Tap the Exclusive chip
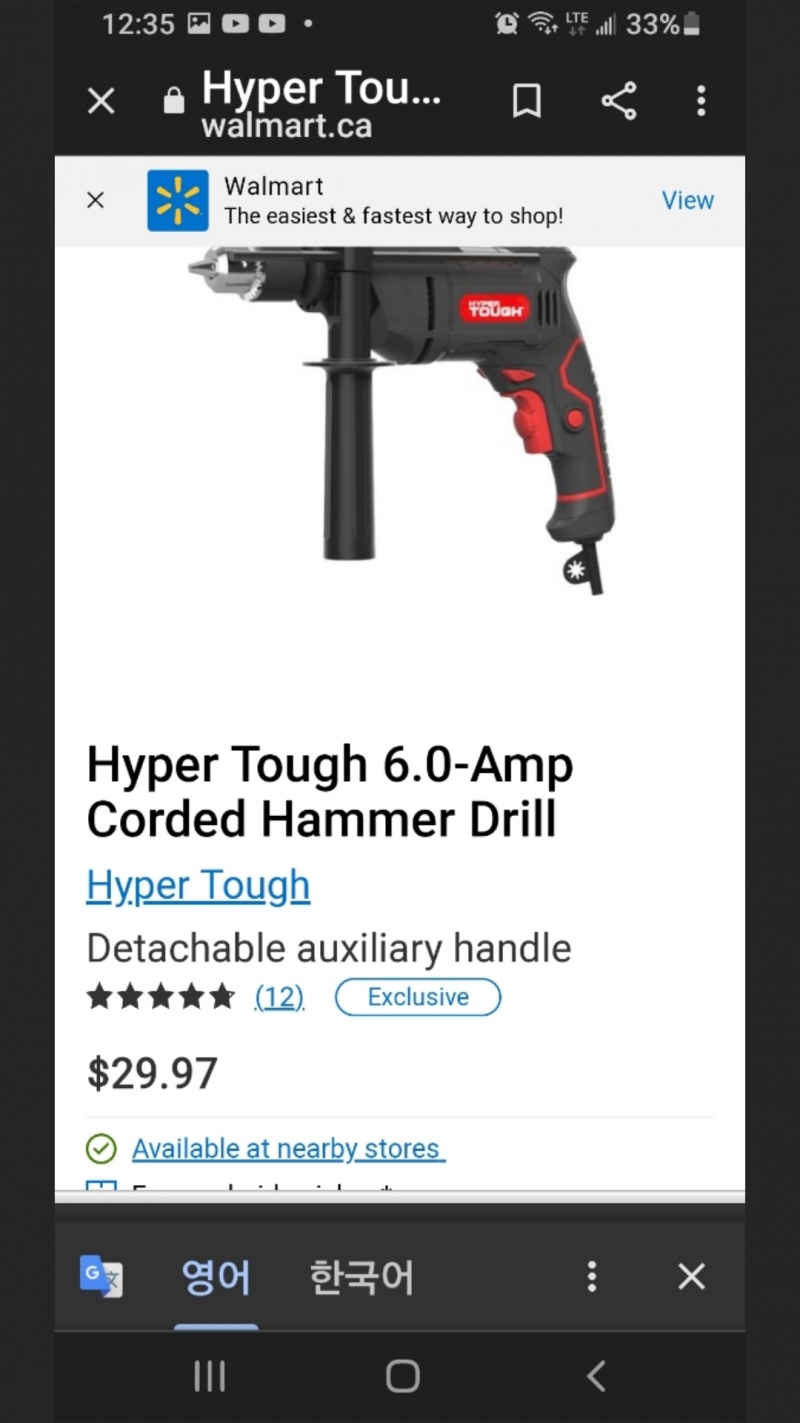 coord(417,997)
